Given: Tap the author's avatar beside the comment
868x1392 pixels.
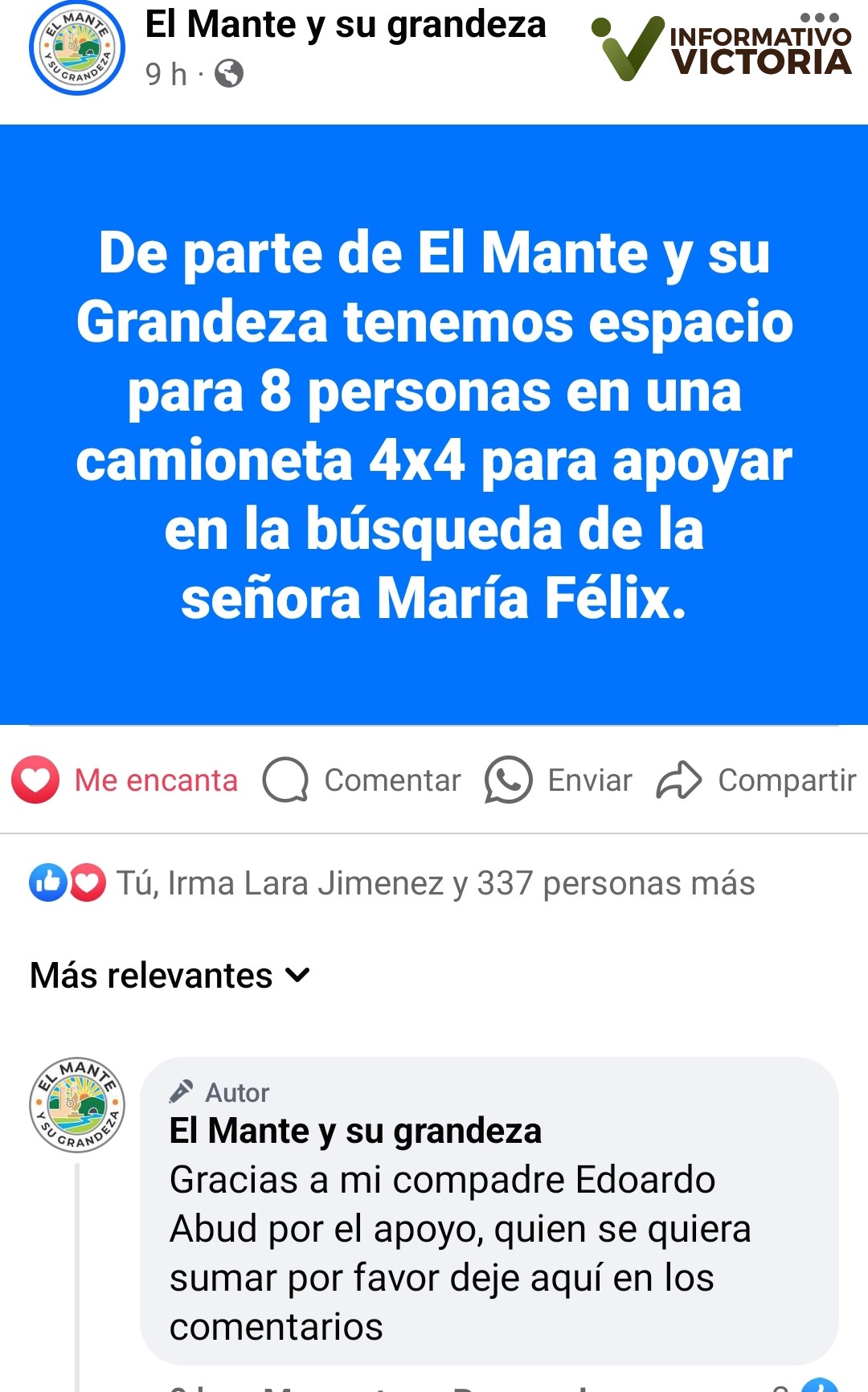Looking at the screenshot, I should (x=77, y=1104).
